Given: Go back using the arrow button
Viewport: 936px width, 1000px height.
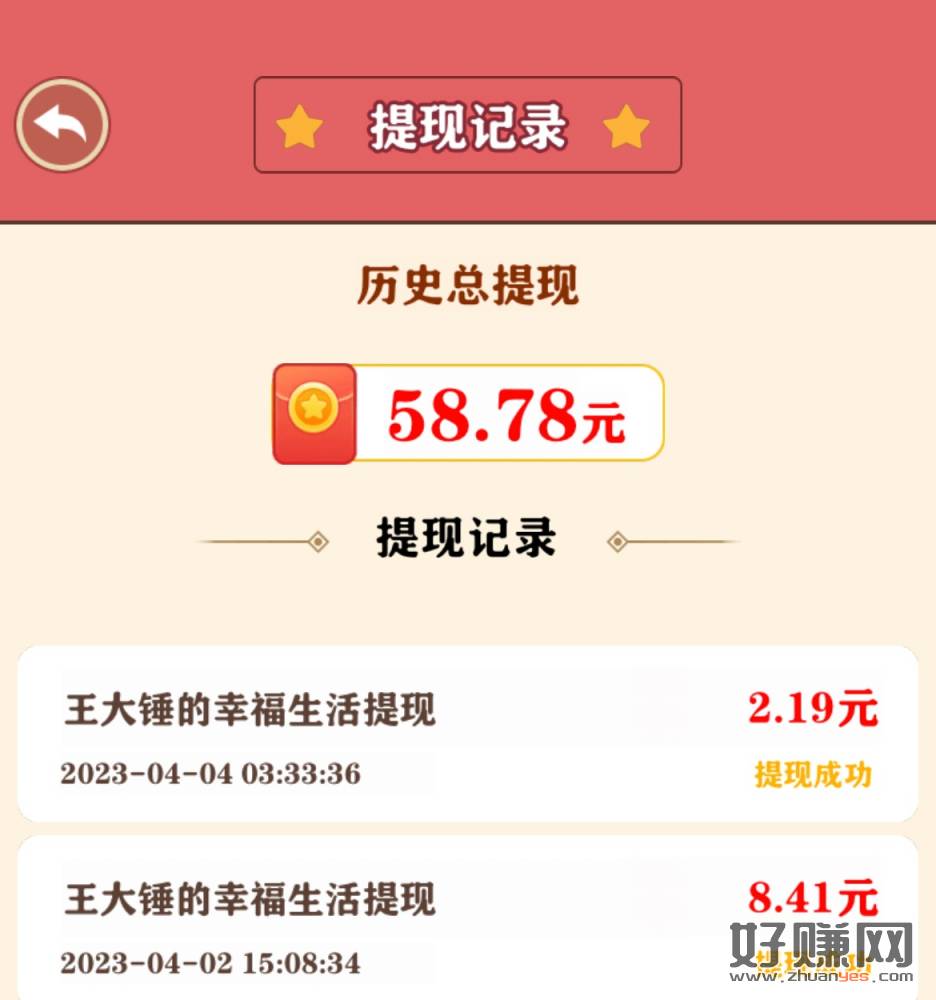Looking at the screenshot, I should 61,125.
